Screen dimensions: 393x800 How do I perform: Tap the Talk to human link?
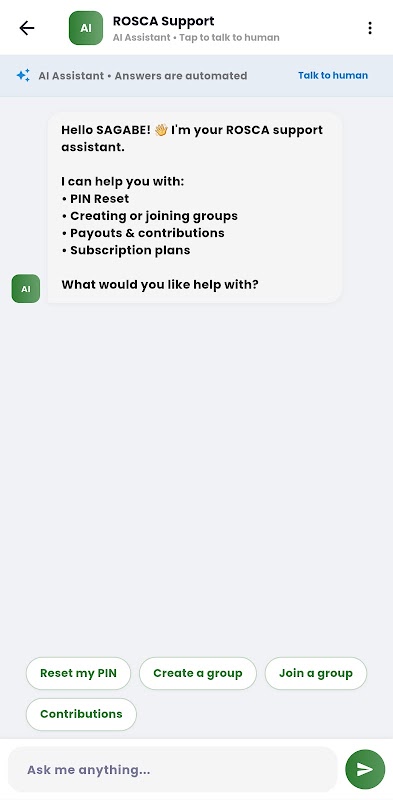(x=333, y=76)
